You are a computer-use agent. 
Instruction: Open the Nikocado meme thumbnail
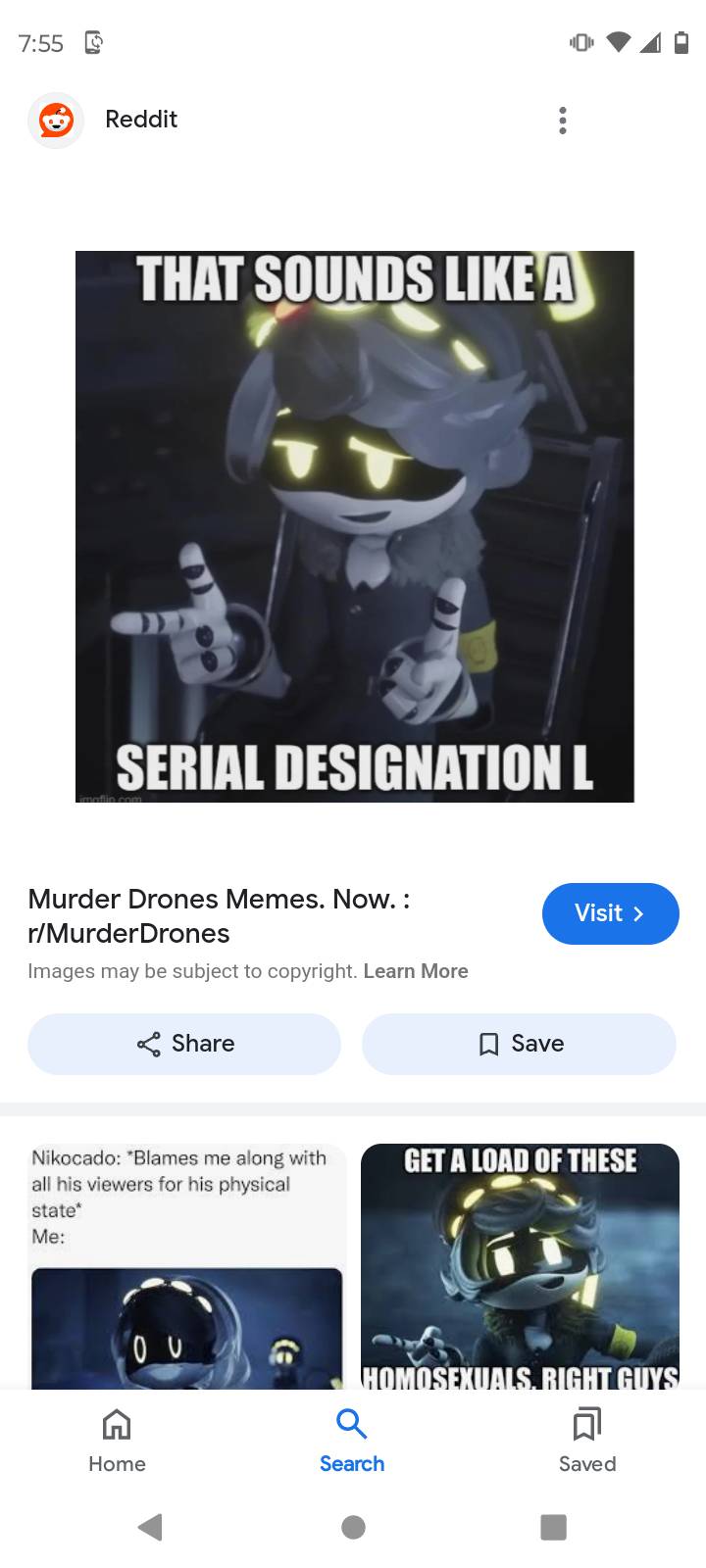coord(186,1266)
